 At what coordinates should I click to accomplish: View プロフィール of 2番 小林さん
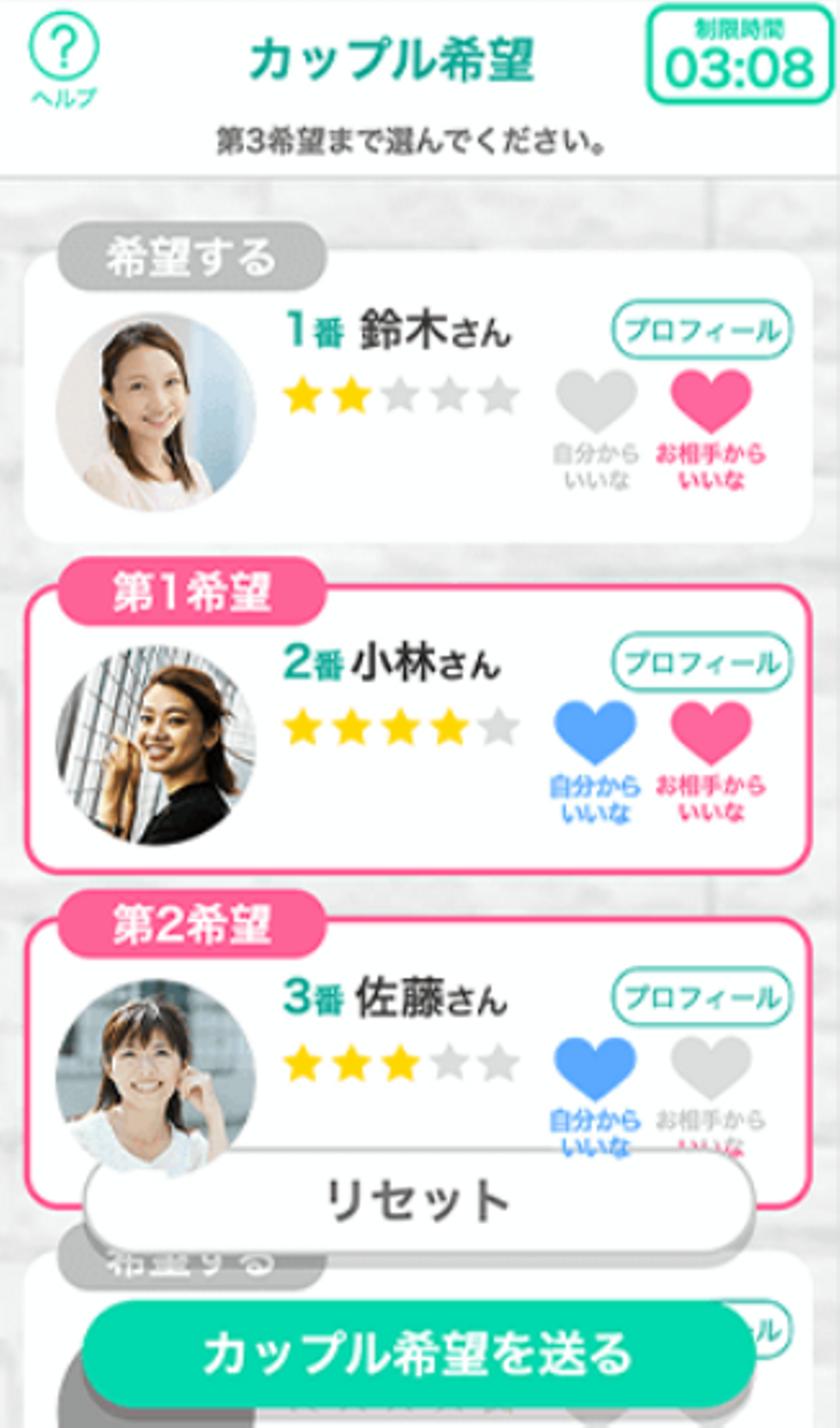[x=701, y=662]
